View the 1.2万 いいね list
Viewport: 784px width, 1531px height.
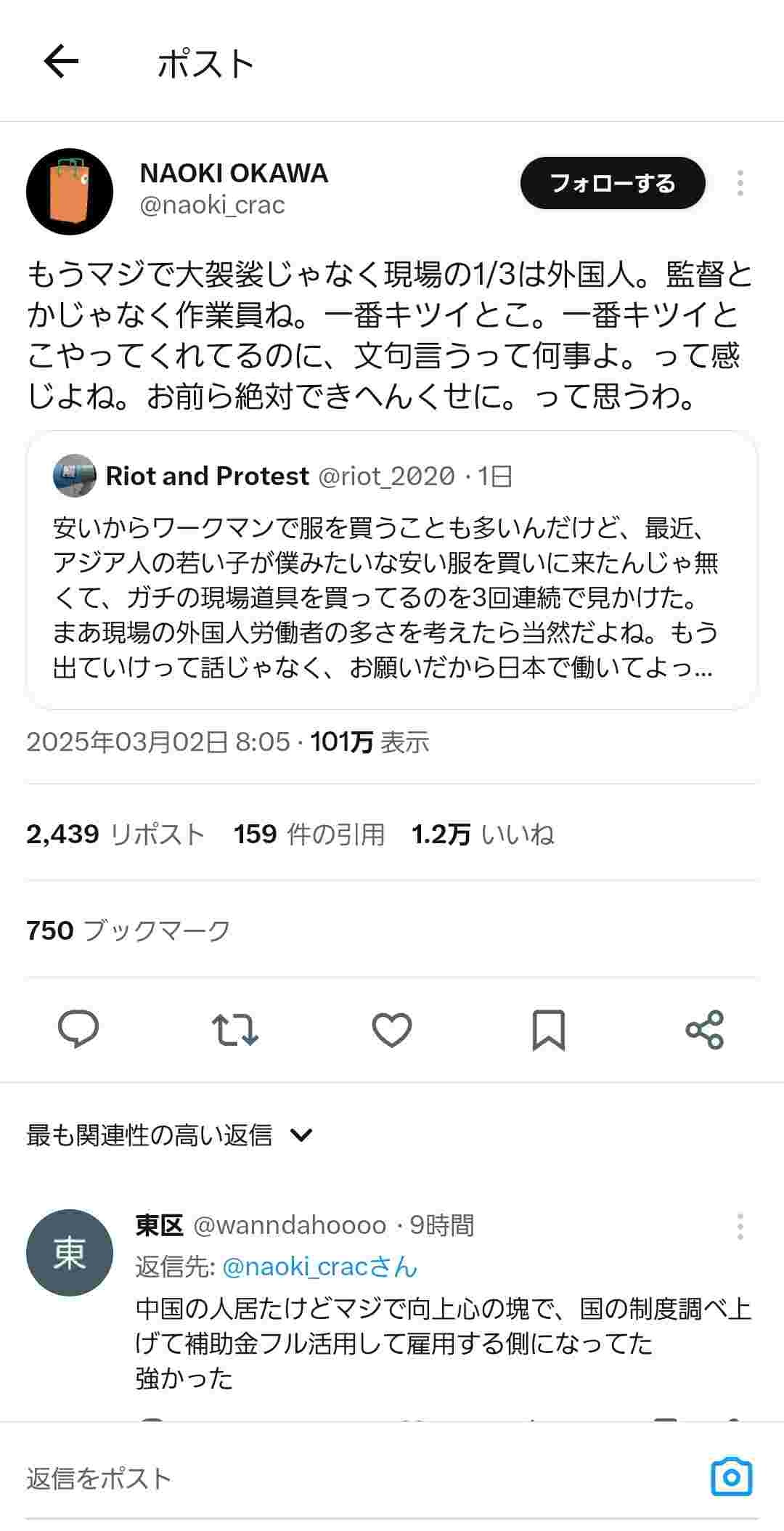tap(483, 834)
